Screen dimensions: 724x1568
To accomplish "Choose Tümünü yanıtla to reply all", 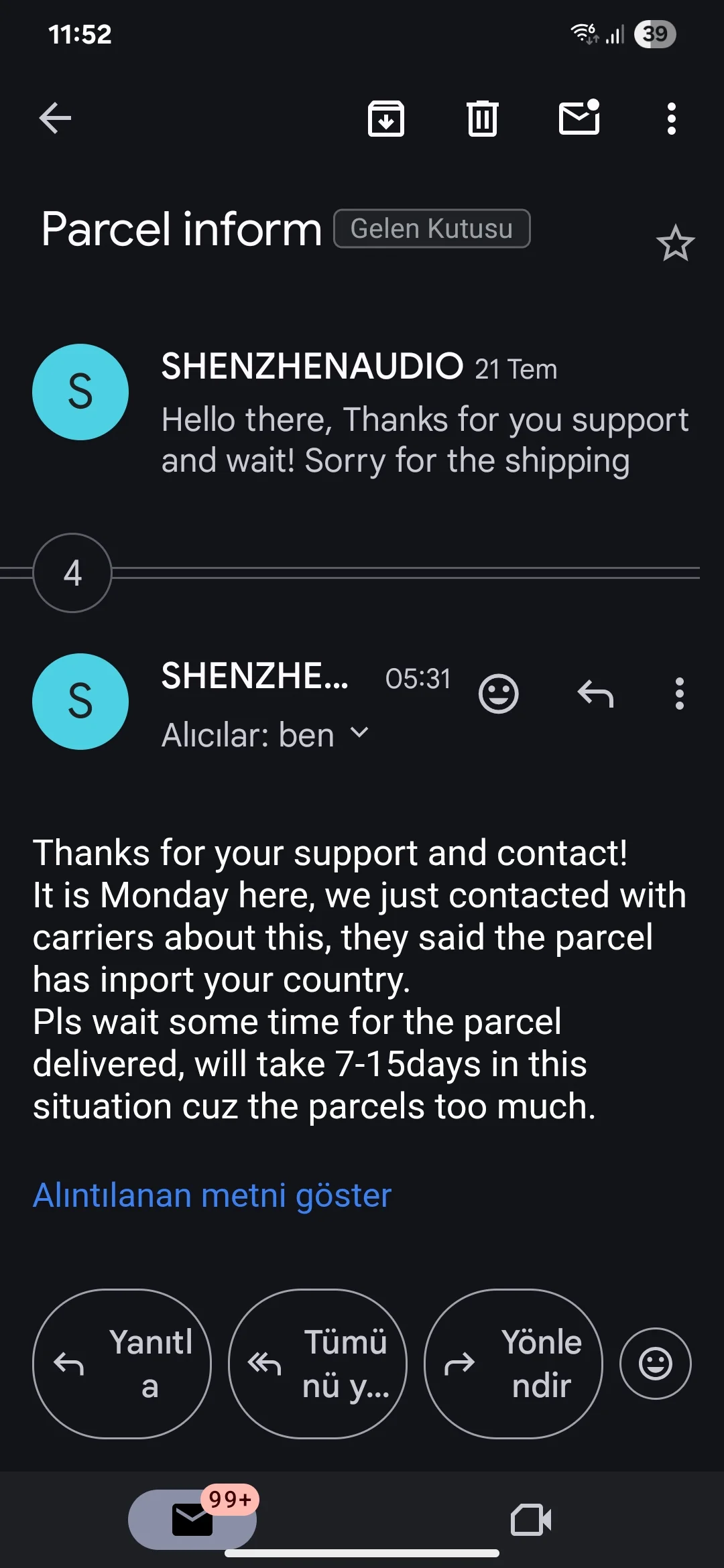I will (318, 1364).
